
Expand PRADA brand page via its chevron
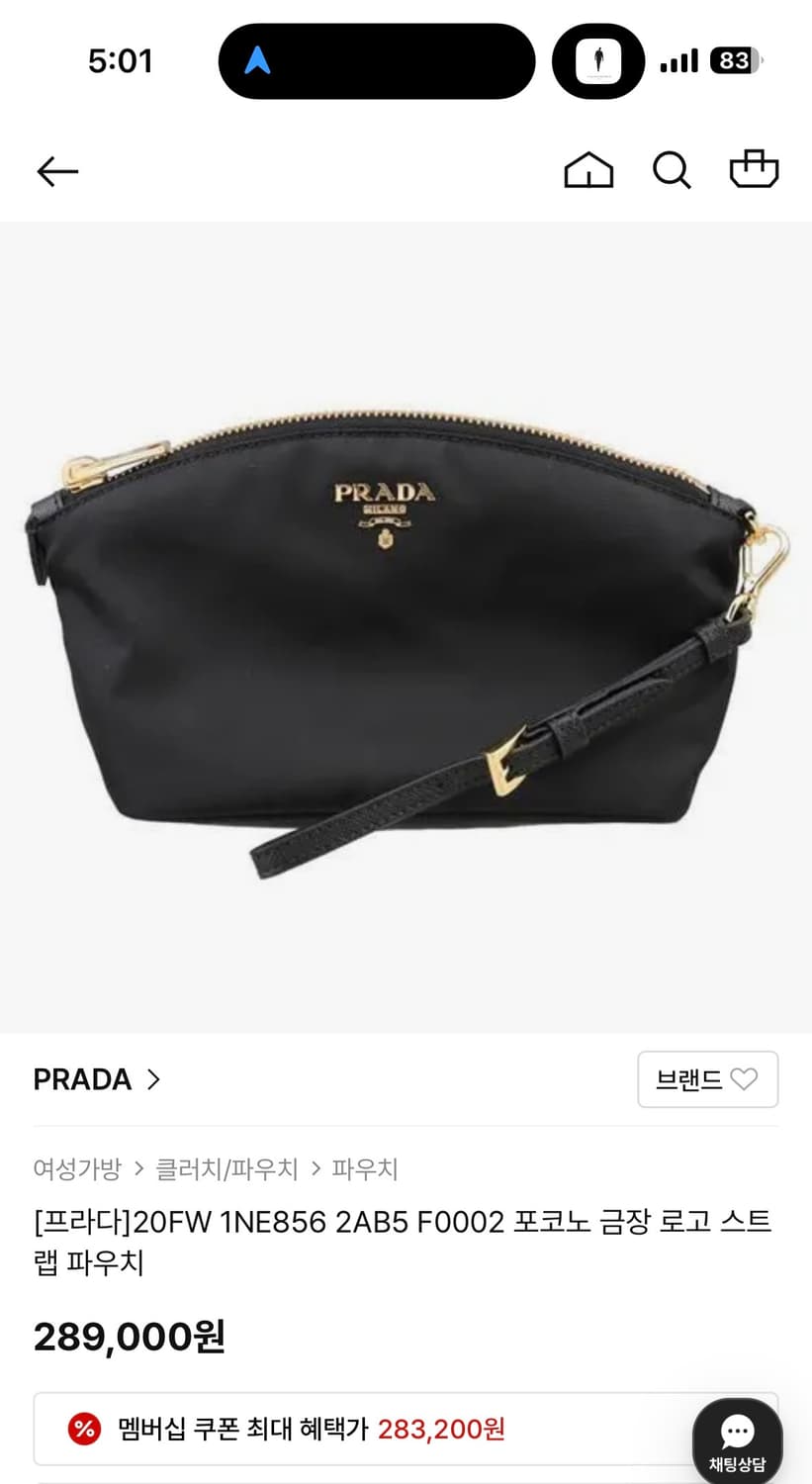point(153,1080)
